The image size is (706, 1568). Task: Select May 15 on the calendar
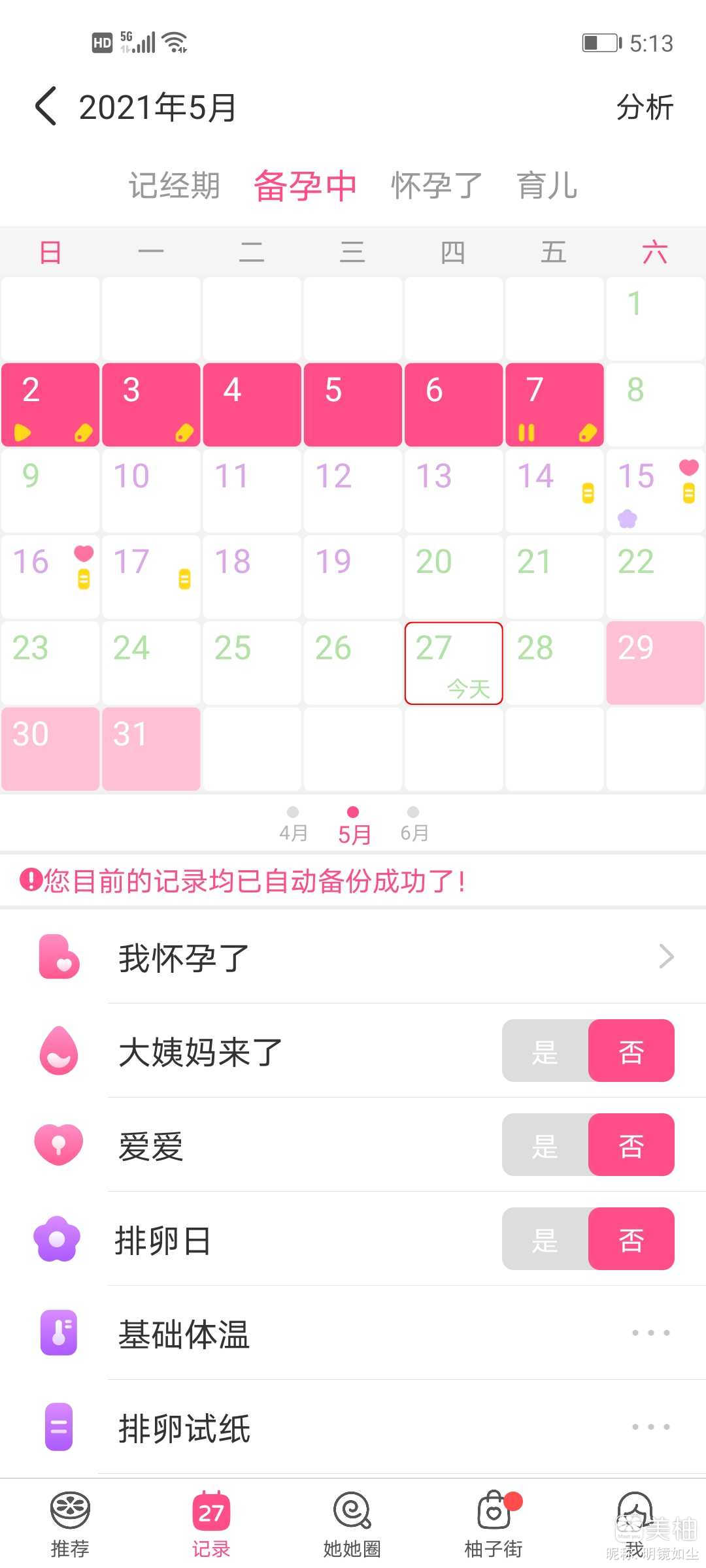(656, 491)
